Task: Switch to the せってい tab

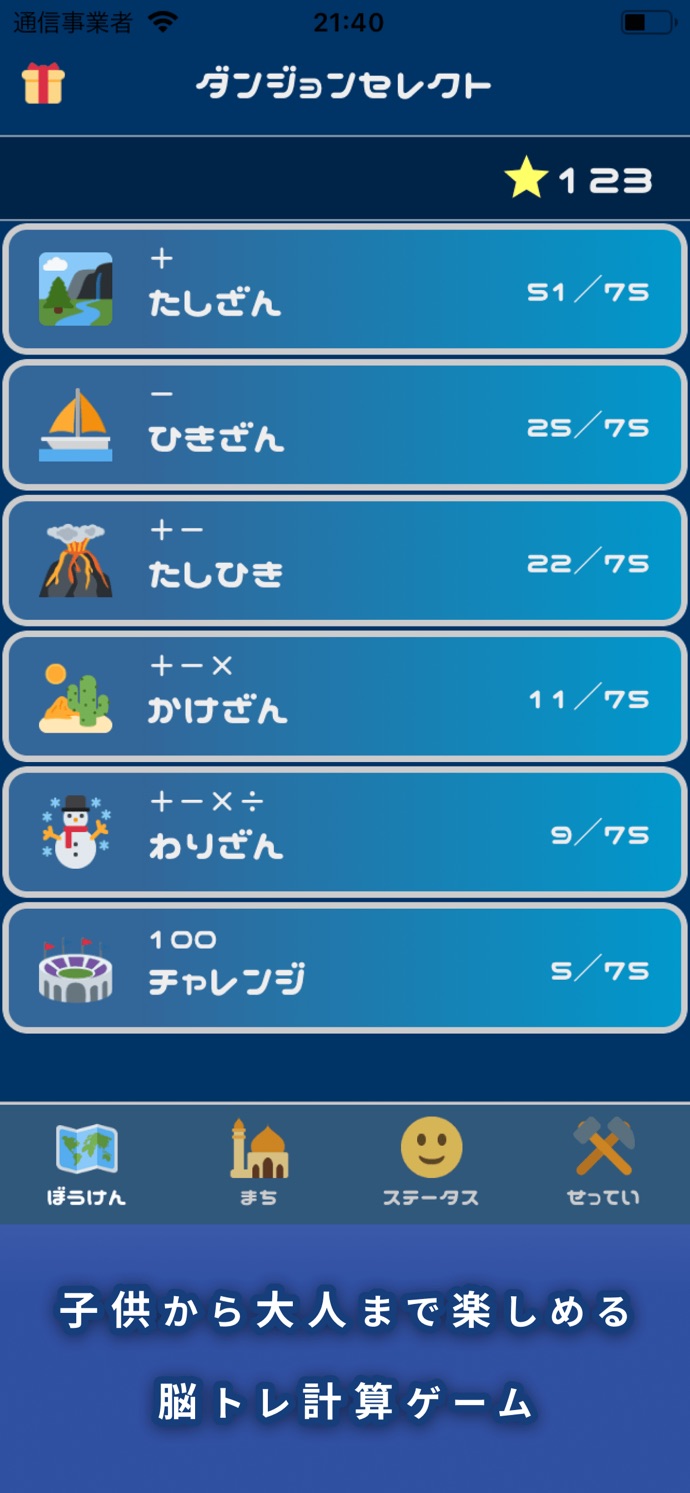Action: pos(603,1163)
